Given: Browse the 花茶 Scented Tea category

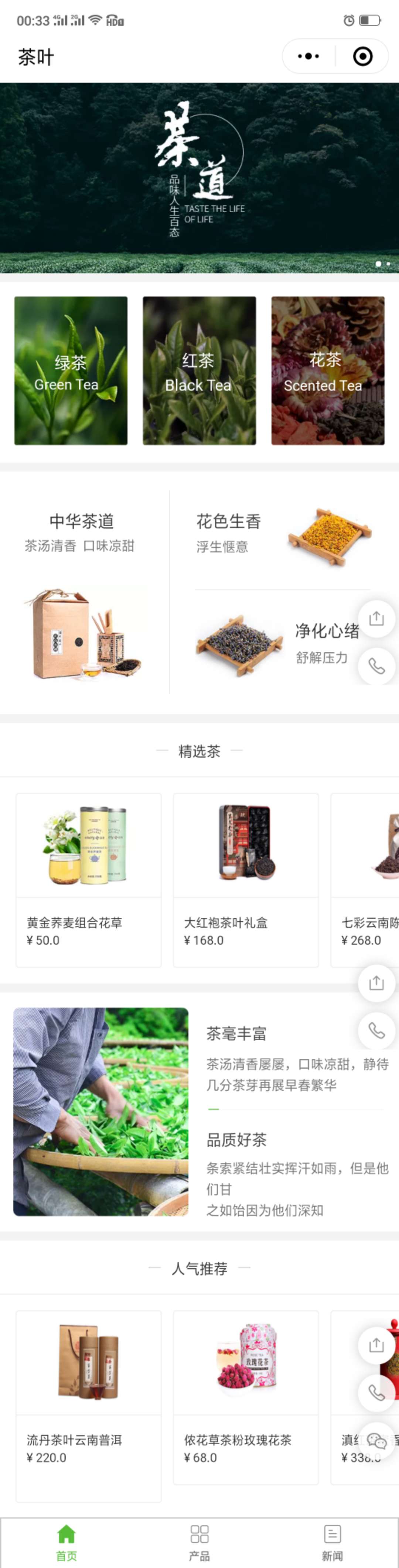Looking at the screenshot, I should pos(327,370).
